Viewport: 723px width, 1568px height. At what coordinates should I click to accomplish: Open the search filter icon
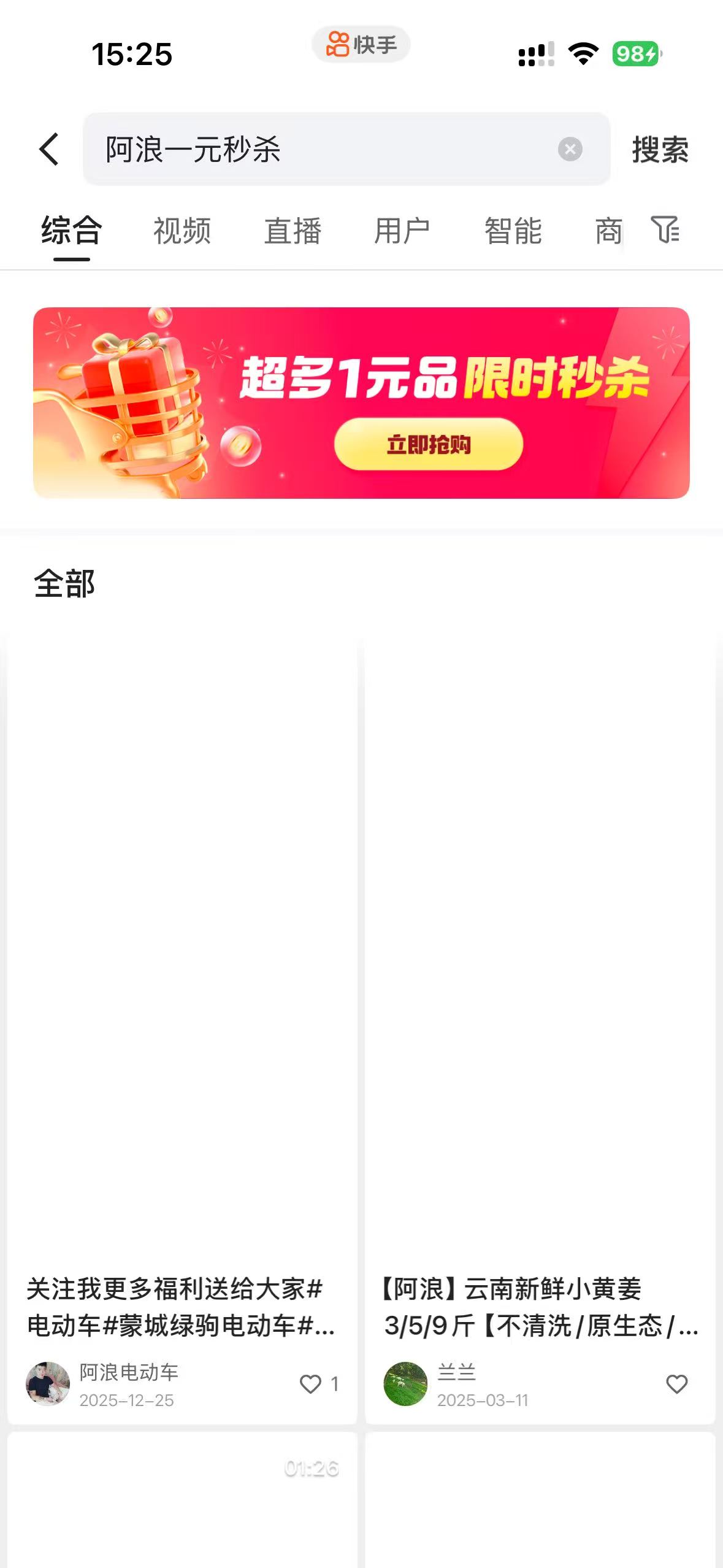click(665, 230)
